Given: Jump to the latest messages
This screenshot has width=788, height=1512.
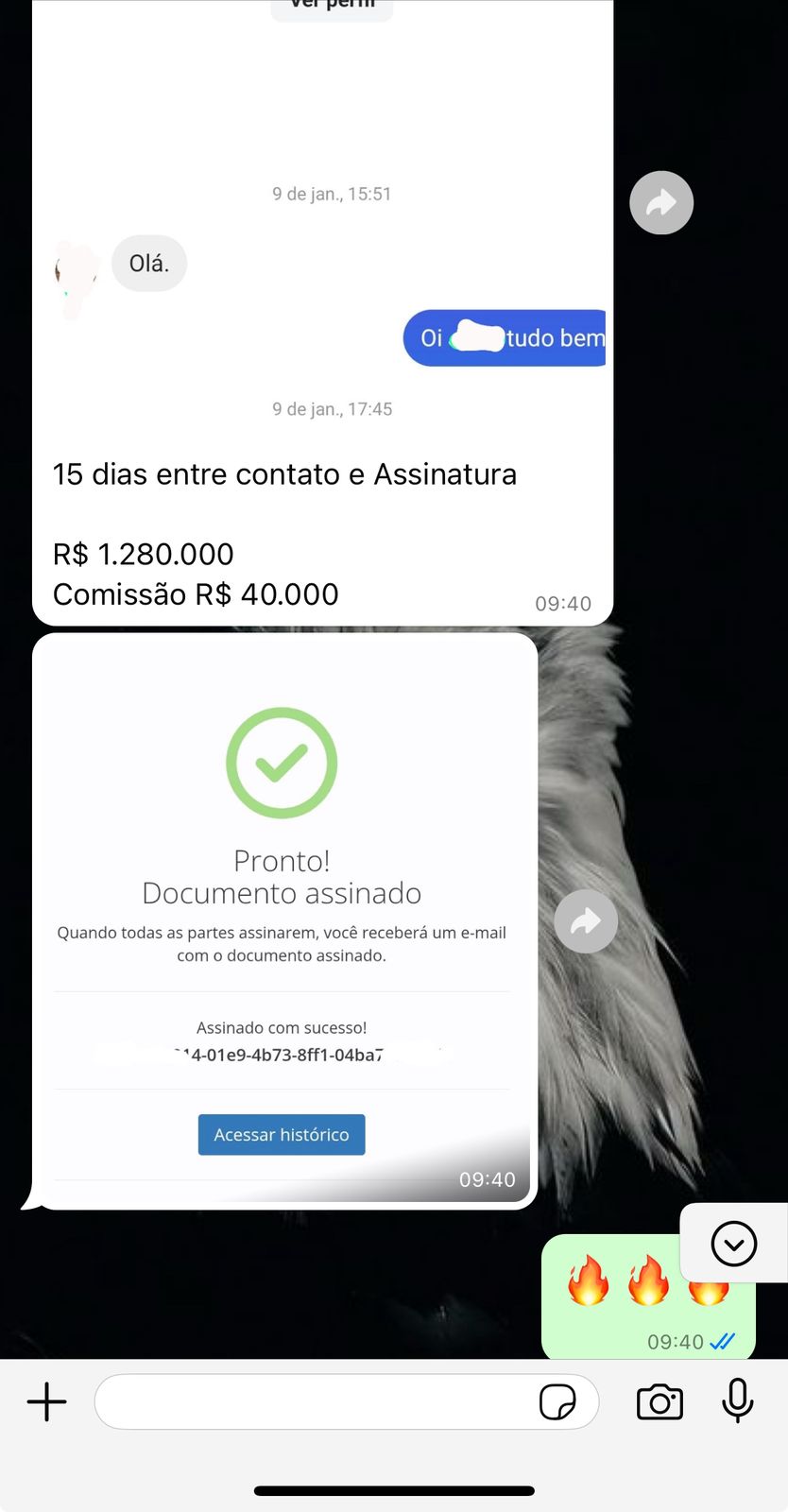Looking at the screenshot, I should point(734,1244).
